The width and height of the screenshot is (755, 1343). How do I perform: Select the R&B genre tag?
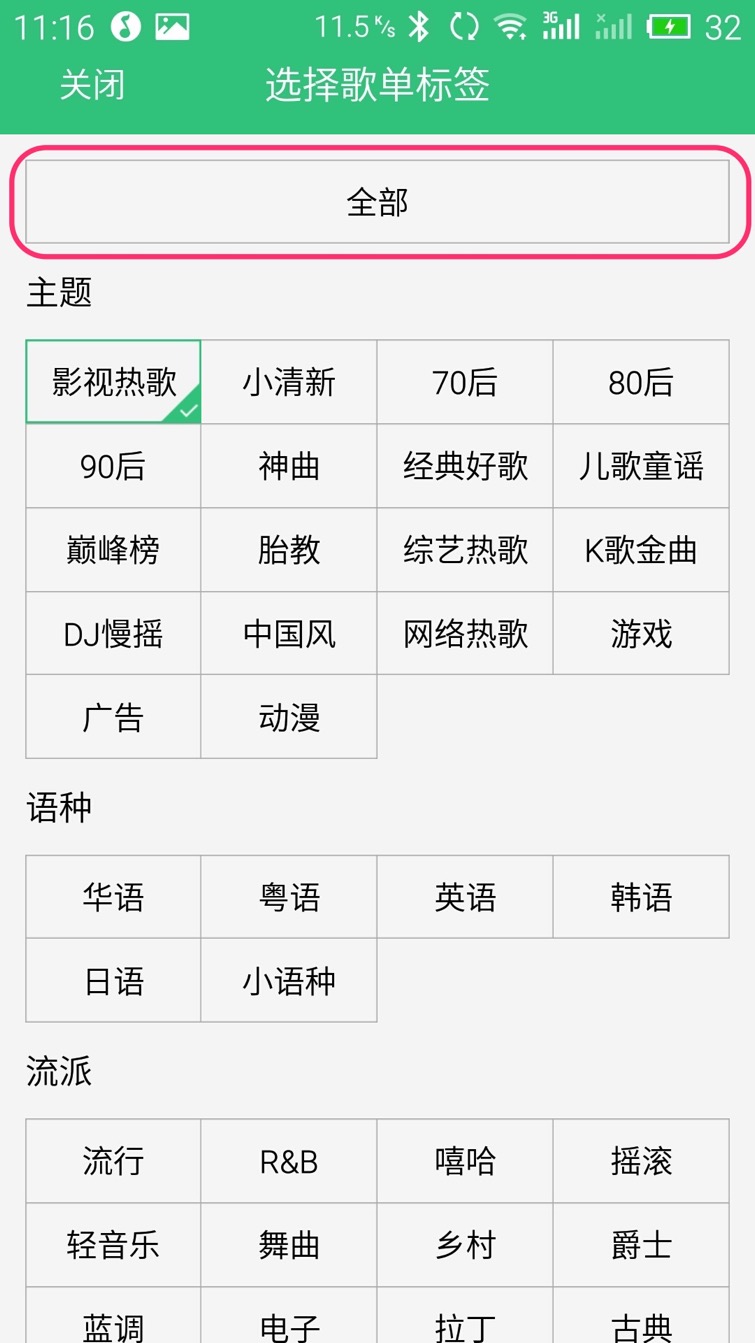coord(289,1161)
